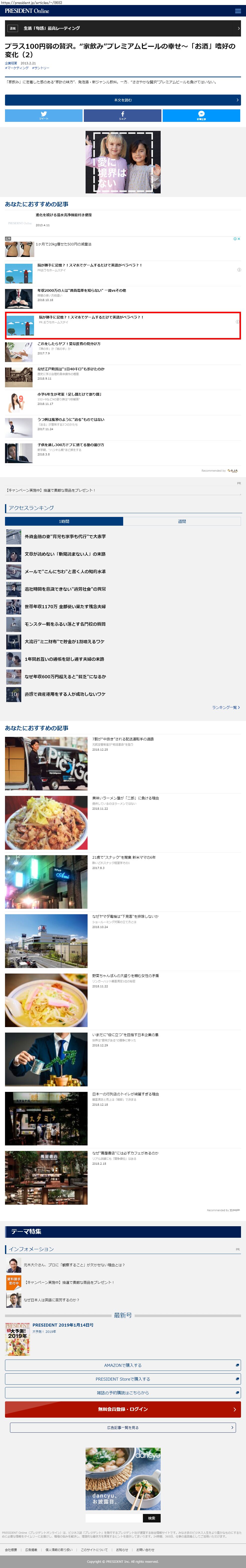Open the 生活「句読」品向レーティング series banner
The image size is (246, 1568).
122,28
